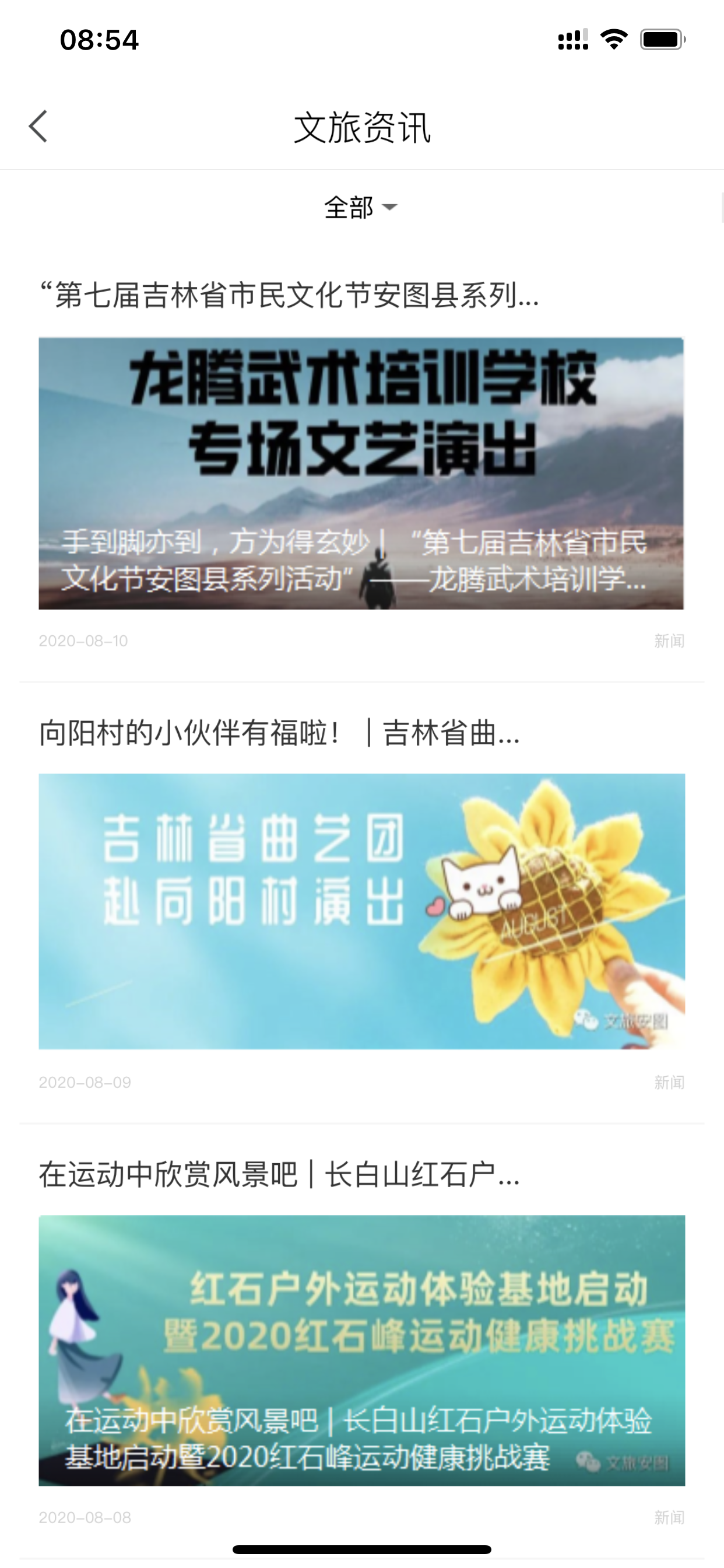The width and height of the screenshot is (724, 1568).
Task: Expand the 全部 category dropdown
Action: tap(361, 208)
